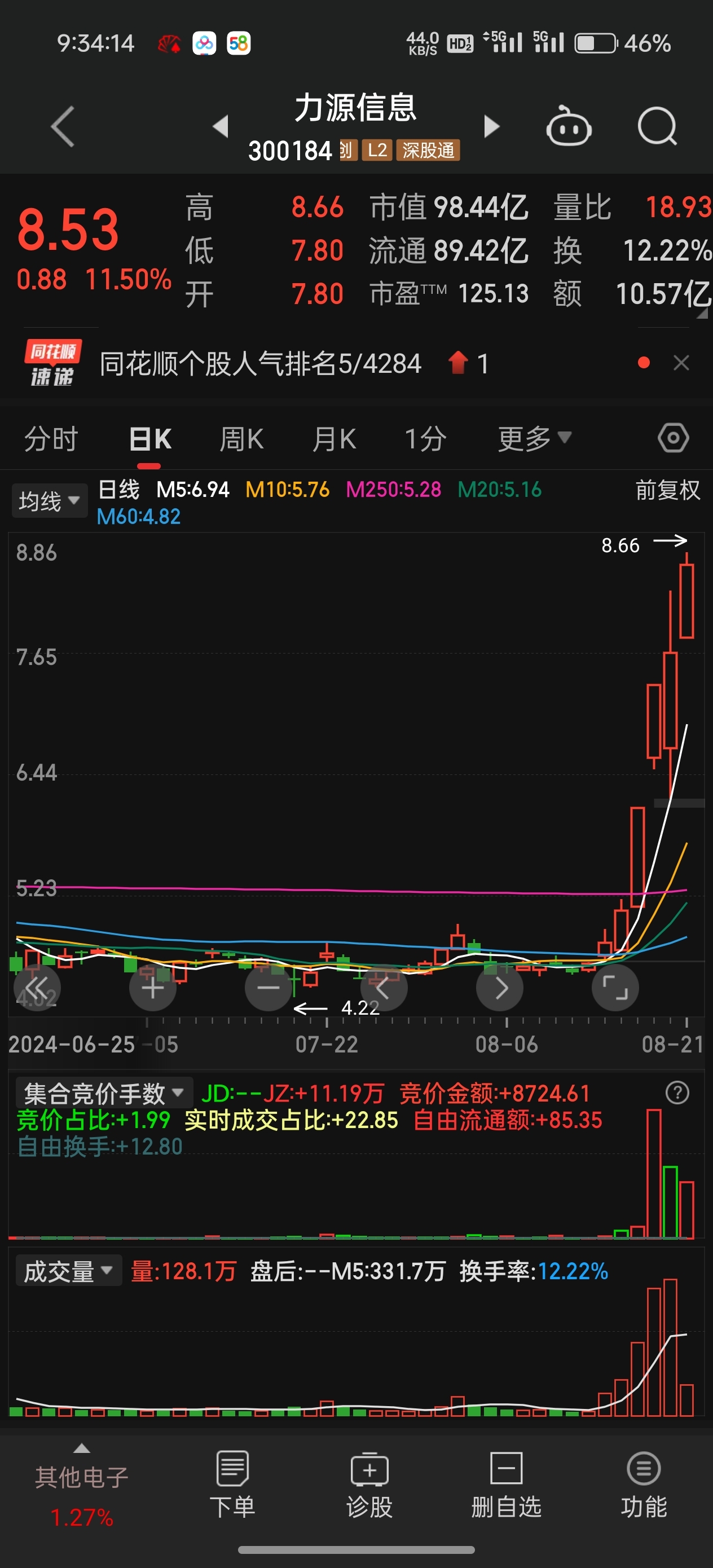Screen dimensions: 713x1568
Task: Zoom in the K-line chart
Action: (x=152, y=988)
